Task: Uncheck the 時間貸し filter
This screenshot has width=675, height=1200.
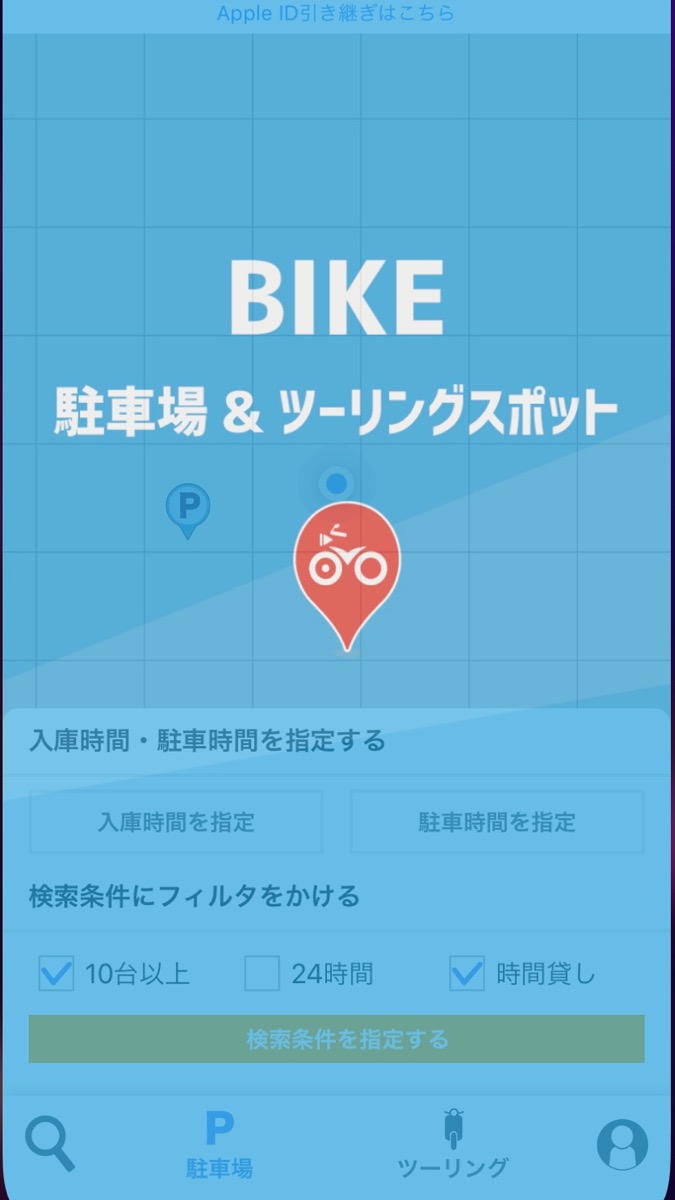Action: pyautogui.click(x=467, y=973)
